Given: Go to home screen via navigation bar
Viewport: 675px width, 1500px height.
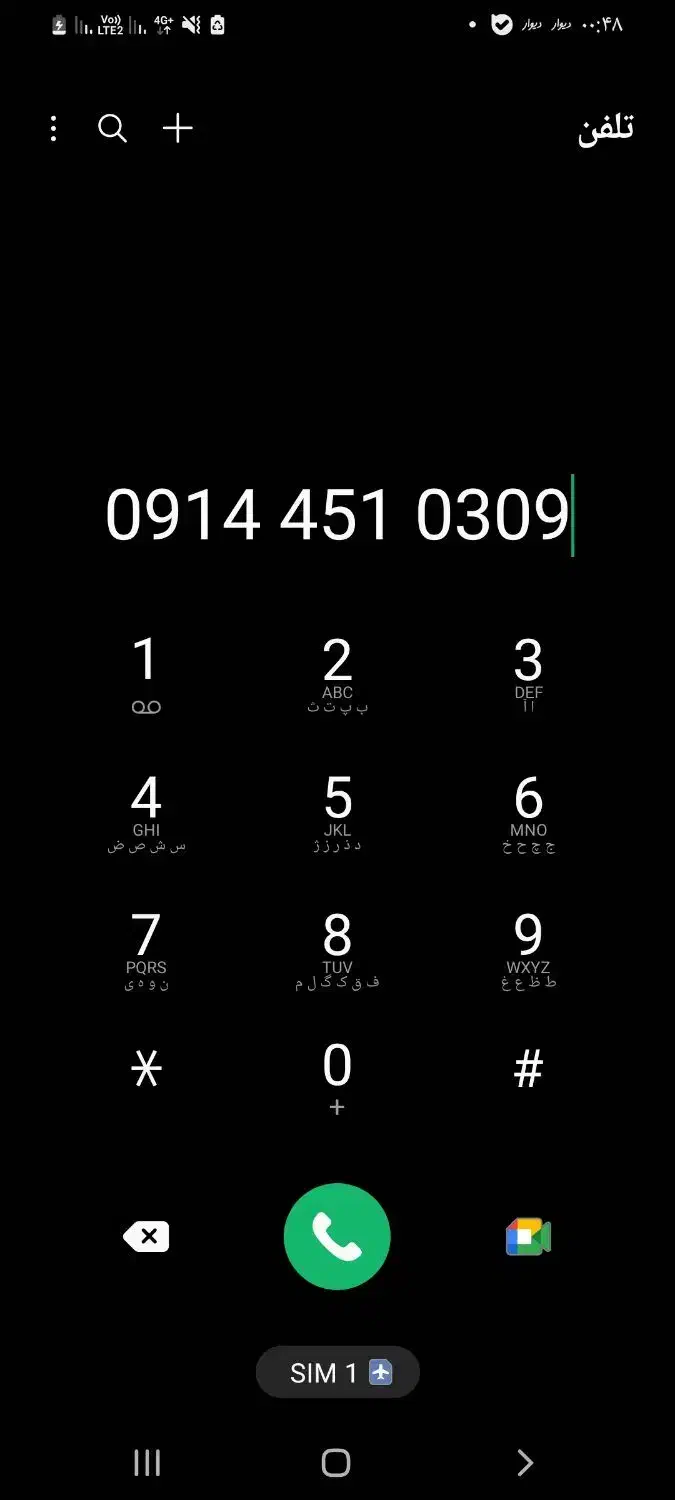Looking at the screenshot, I should [x=336, y=1463].
